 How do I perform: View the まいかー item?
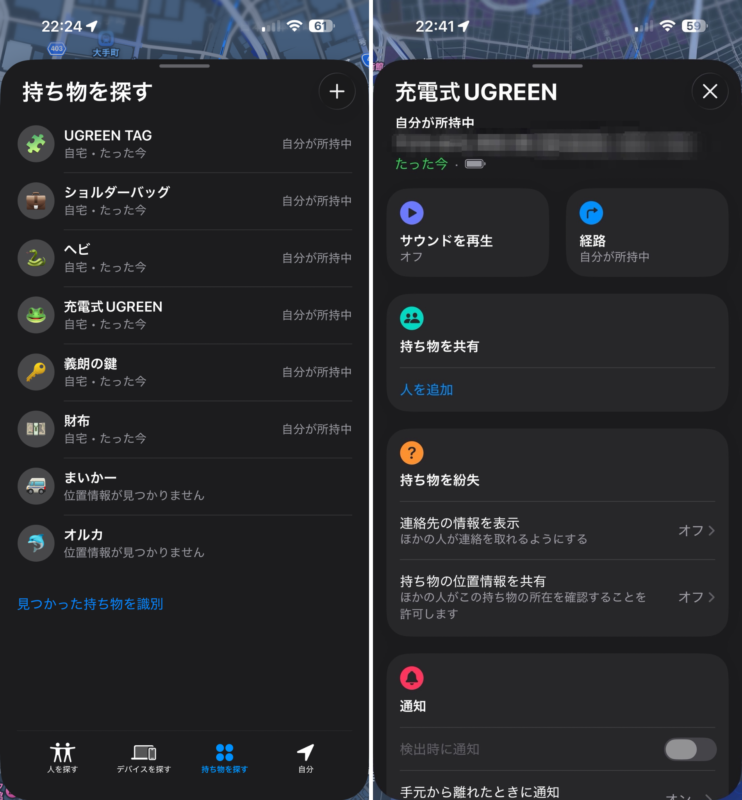coord(185,486)
